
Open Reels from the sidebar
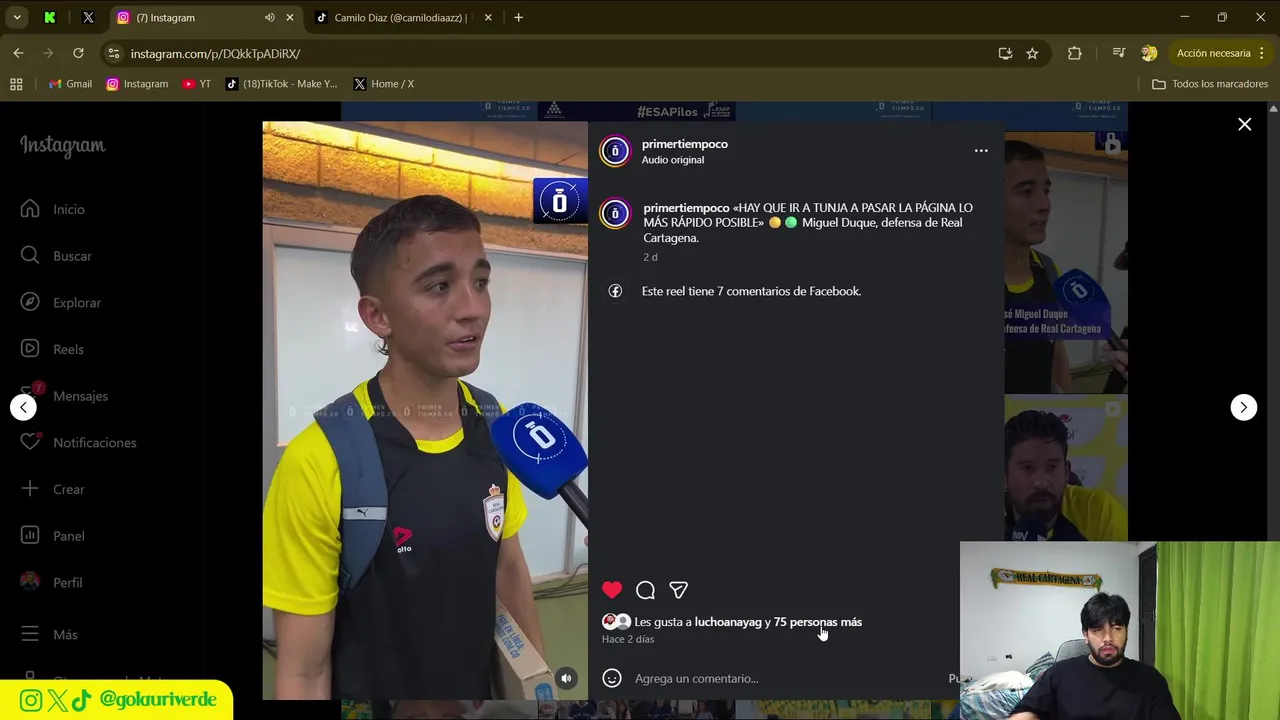point(68,349)
